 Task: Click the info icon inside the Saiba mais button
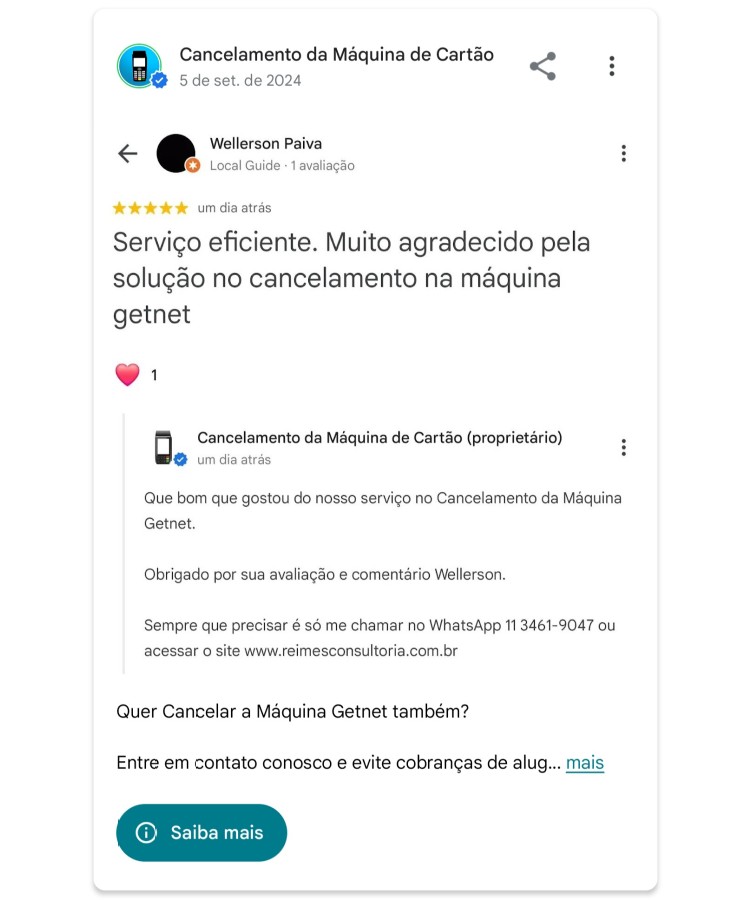[147, 832]
